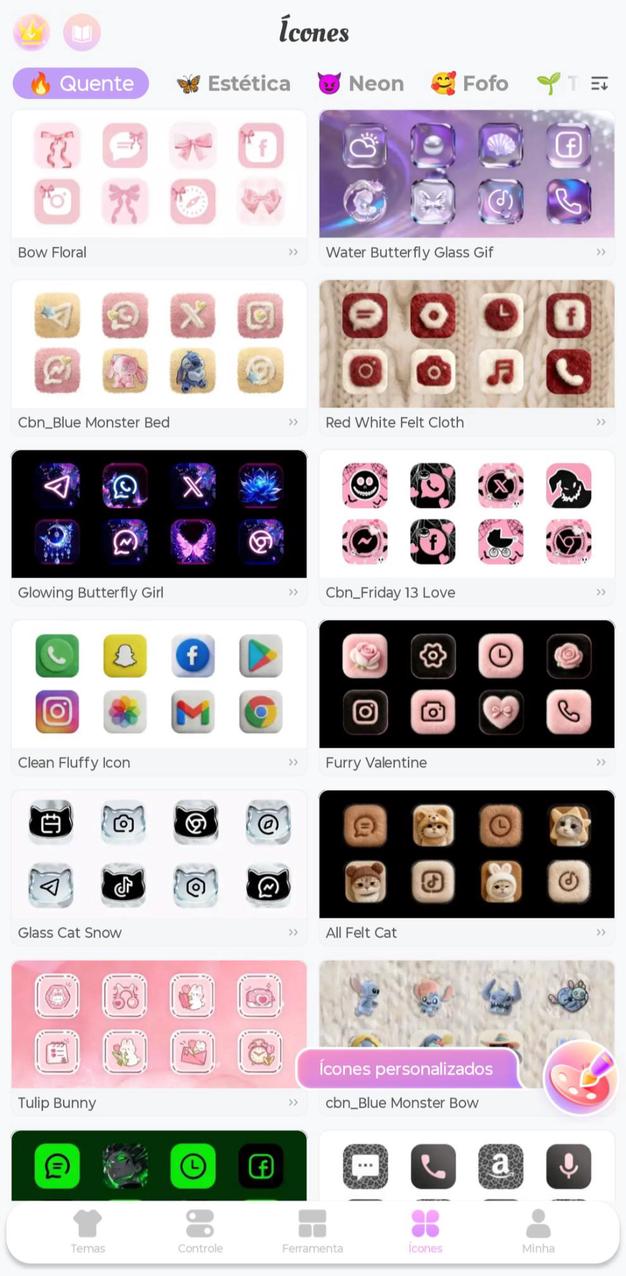Viewport: 626px width, 1276px height.
Task: Open the Bow Floral icon pack
Action: click(159, 188)
